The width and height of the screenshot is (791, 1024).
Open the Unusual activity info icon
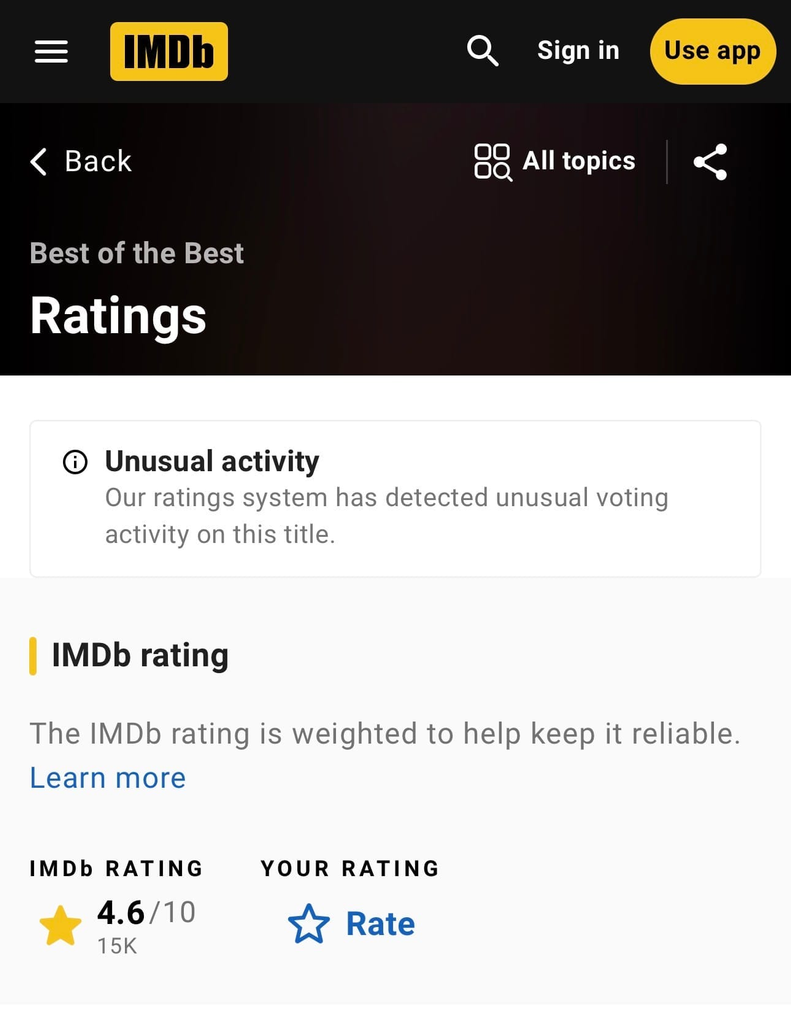pos(75,462)
